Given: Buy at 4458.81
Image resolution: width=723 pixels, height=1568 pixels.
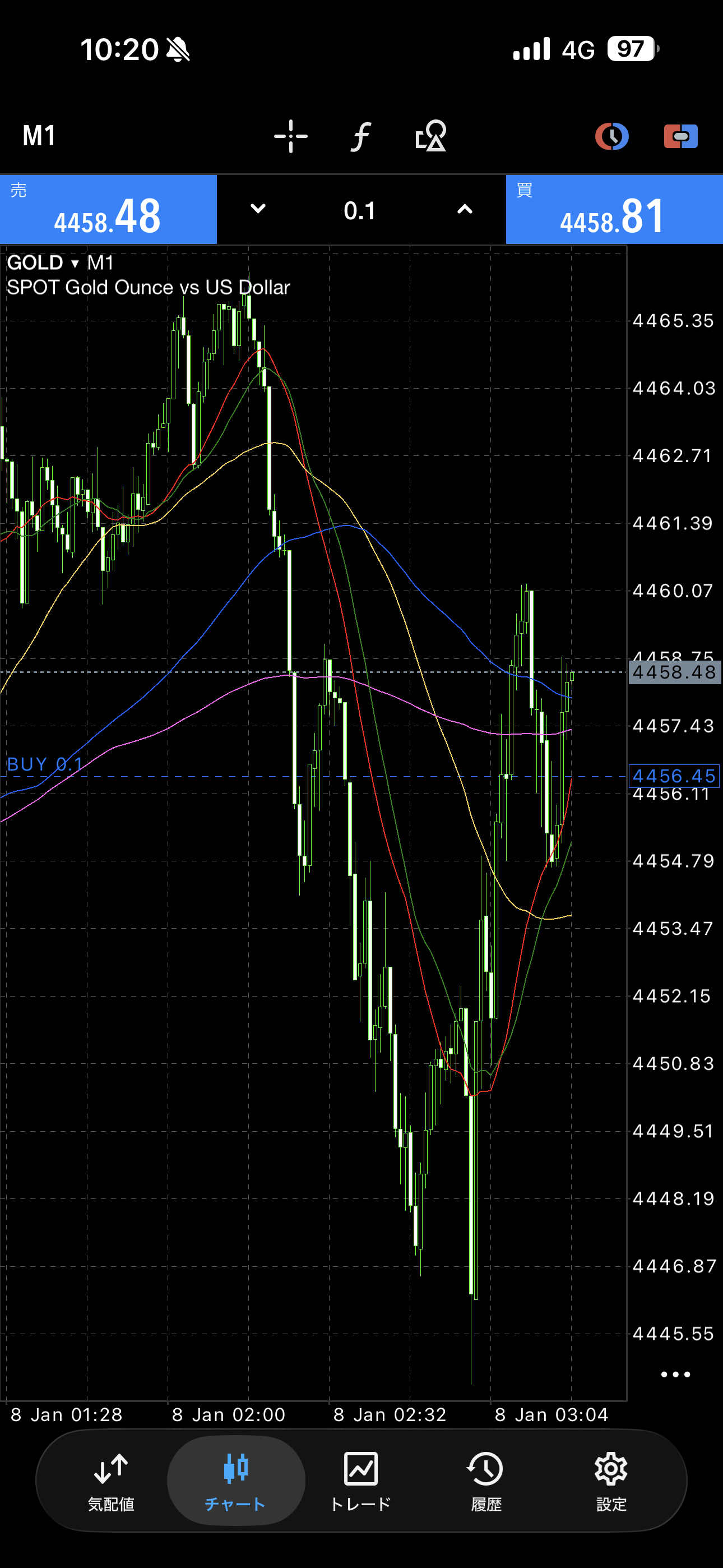Looking at the screenshot, I should [614, 210].
